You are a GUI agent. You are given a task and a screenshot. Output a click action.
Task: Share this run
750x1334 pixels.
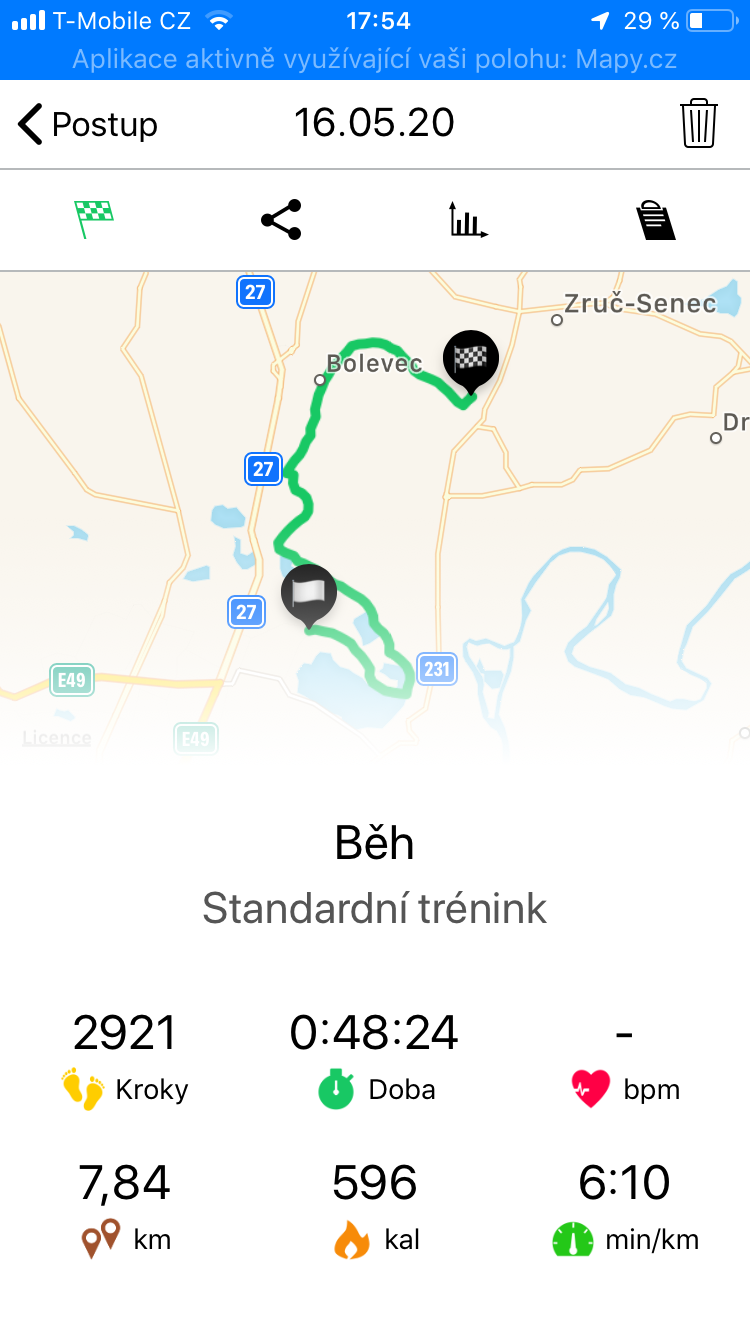(281, 219)
